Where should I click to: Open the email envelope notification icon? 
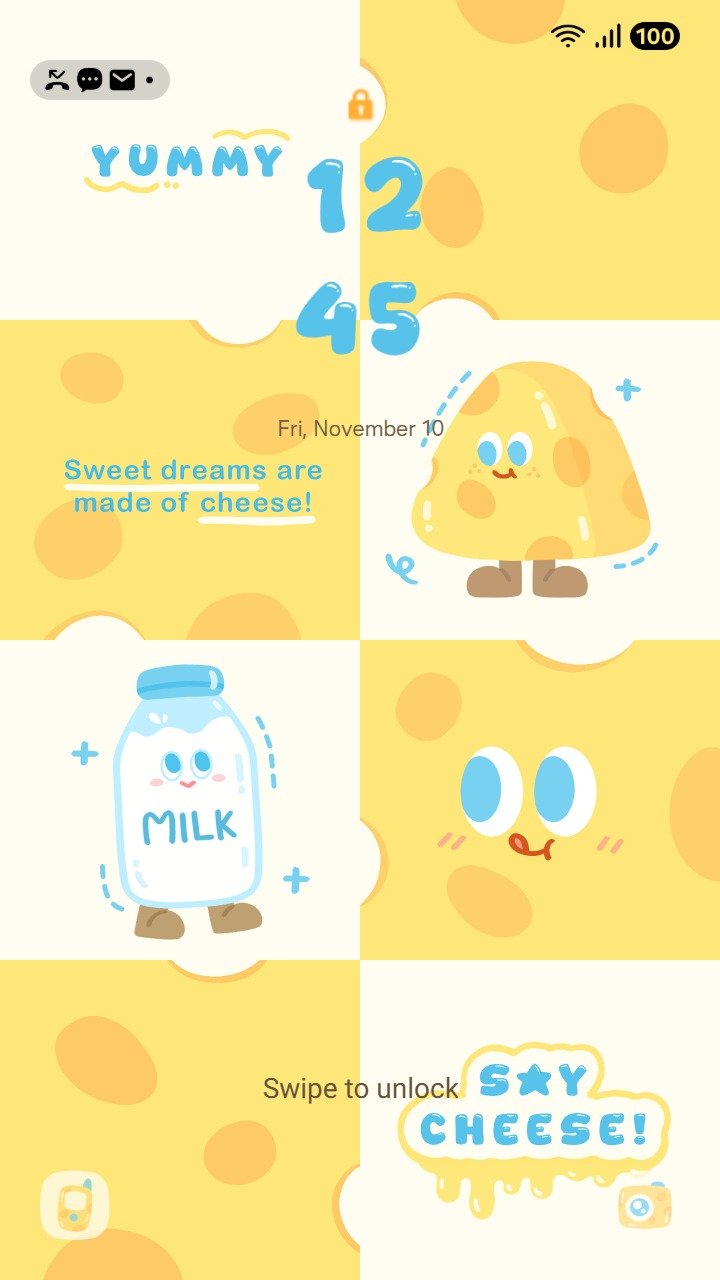tap(122, 82)
